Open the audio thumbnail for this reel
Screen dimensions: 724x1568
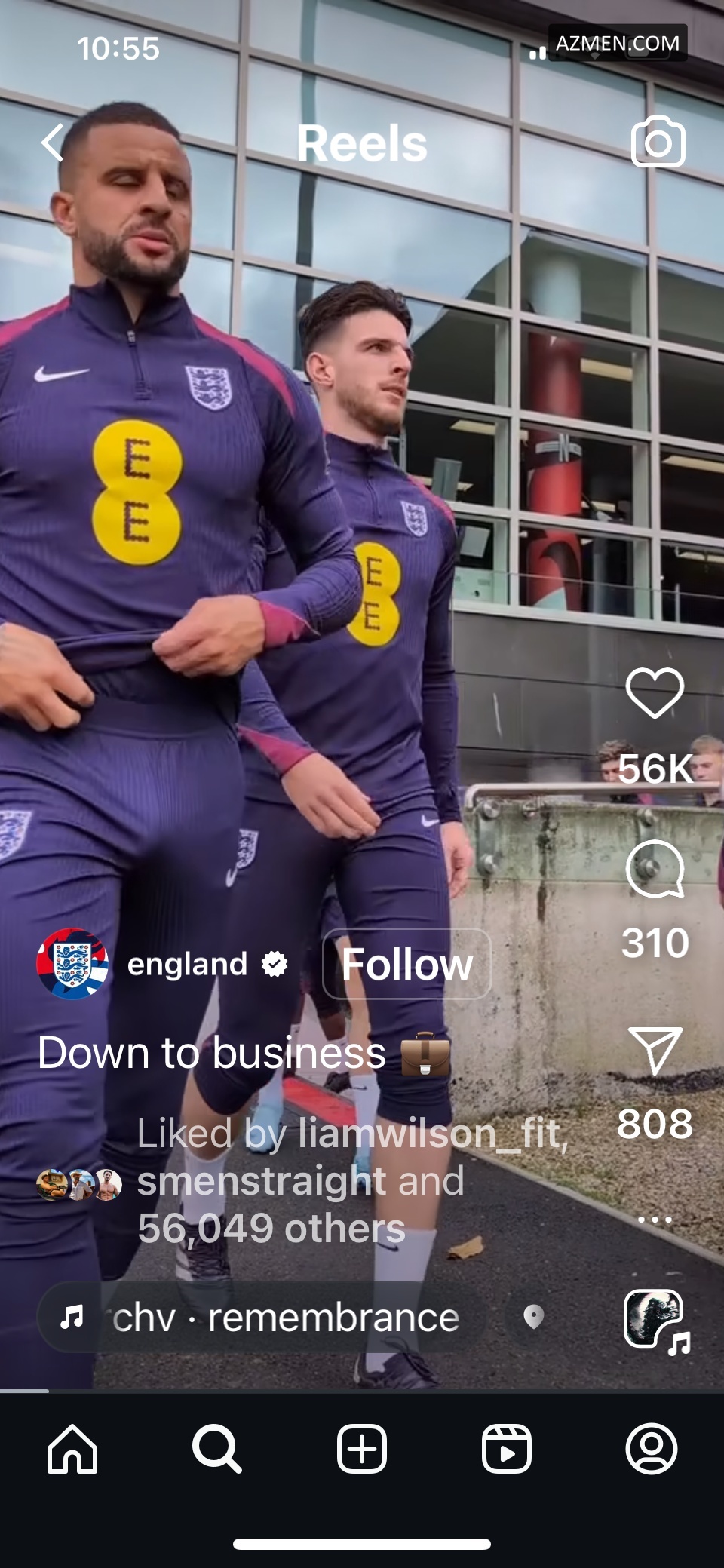(x=655, y=1319)
